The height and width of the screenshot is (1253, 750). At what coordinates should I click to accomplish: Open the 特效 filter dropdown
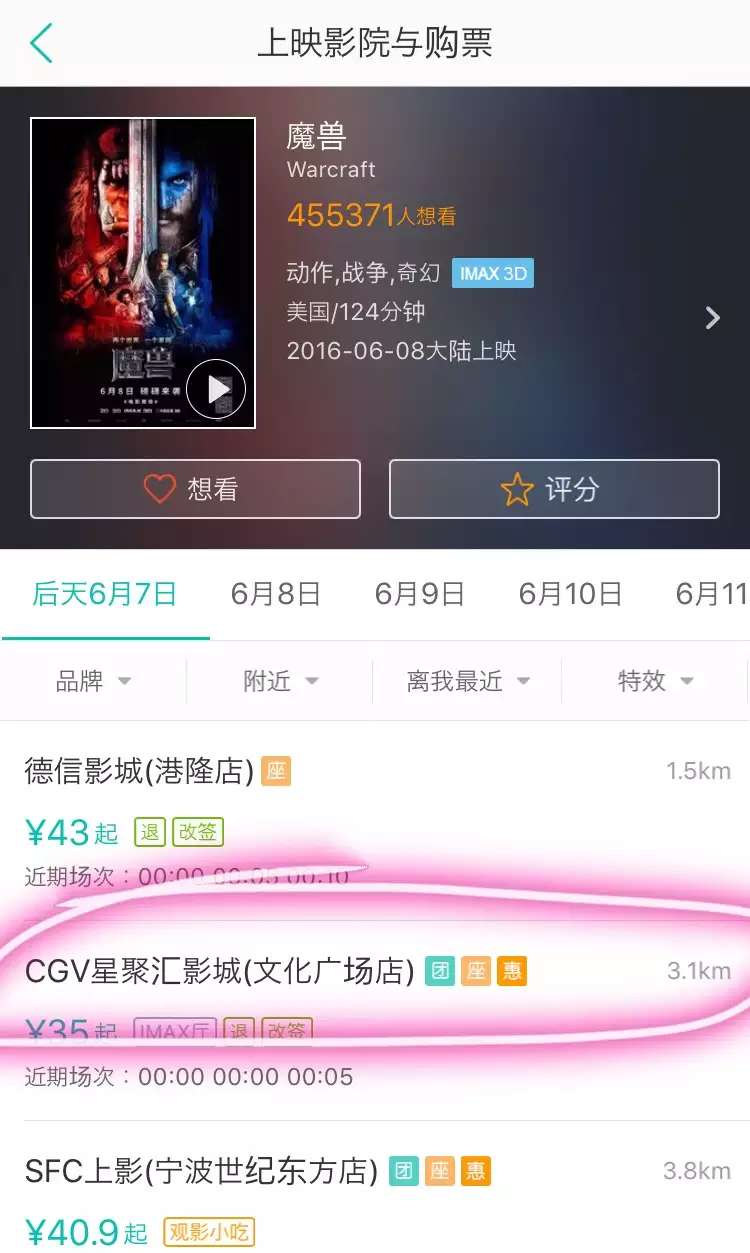[655, 681]
